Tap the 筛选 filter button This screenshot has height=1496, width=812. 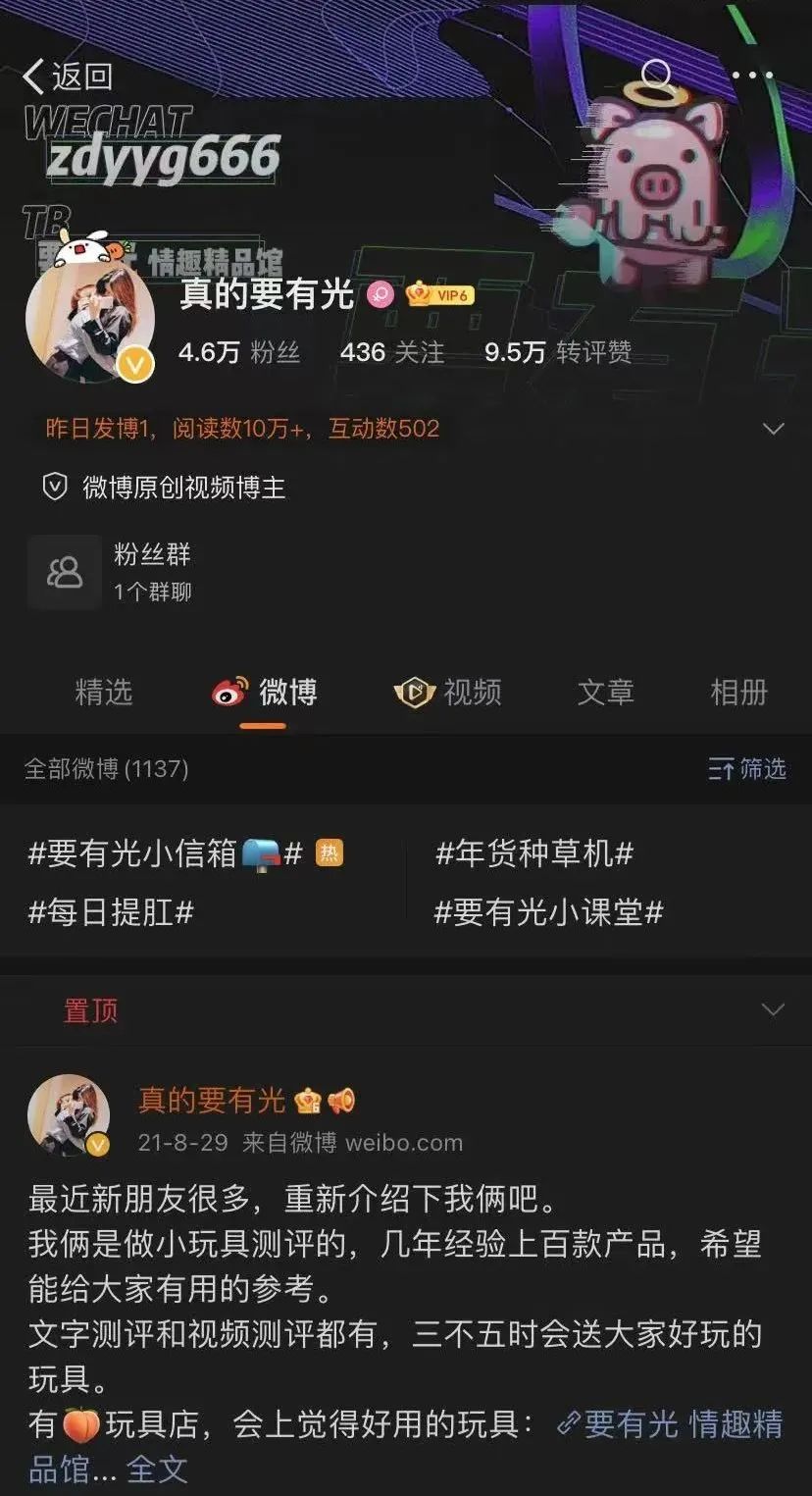pyautogui.click(x=747, y=769)
